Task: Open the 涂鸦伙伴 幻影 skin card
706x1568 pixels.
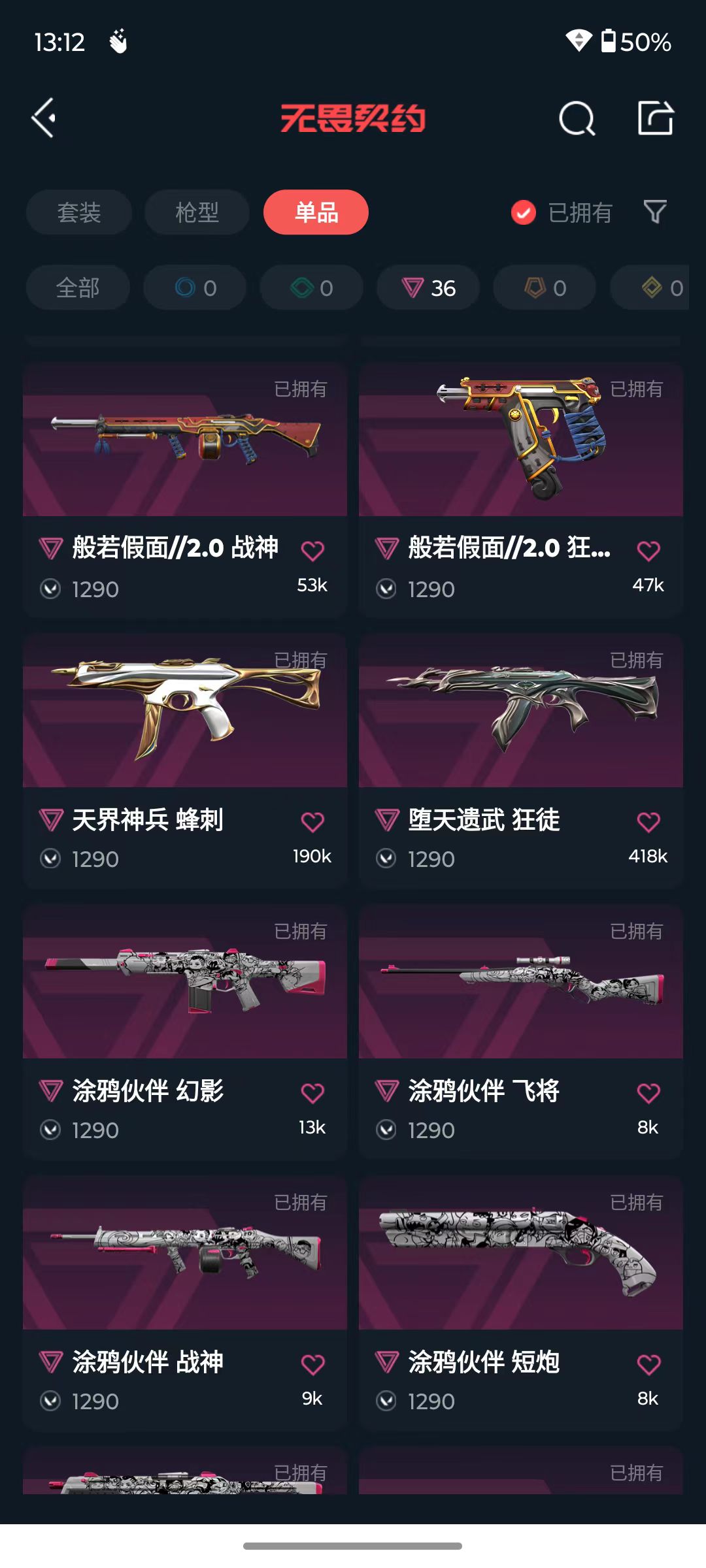Action: coord(185,1032)
